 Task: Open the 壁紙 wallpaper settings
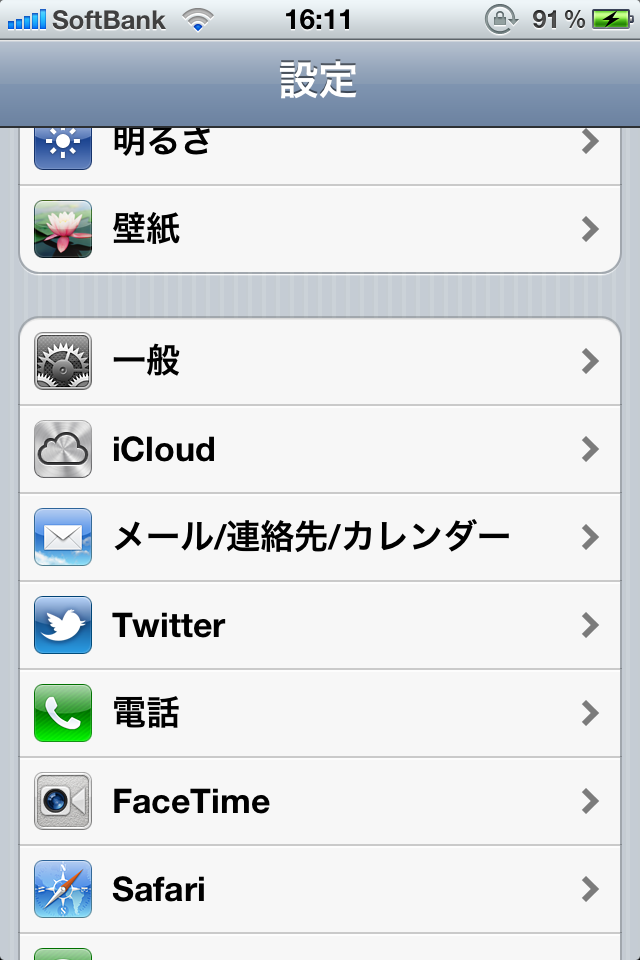320,230
